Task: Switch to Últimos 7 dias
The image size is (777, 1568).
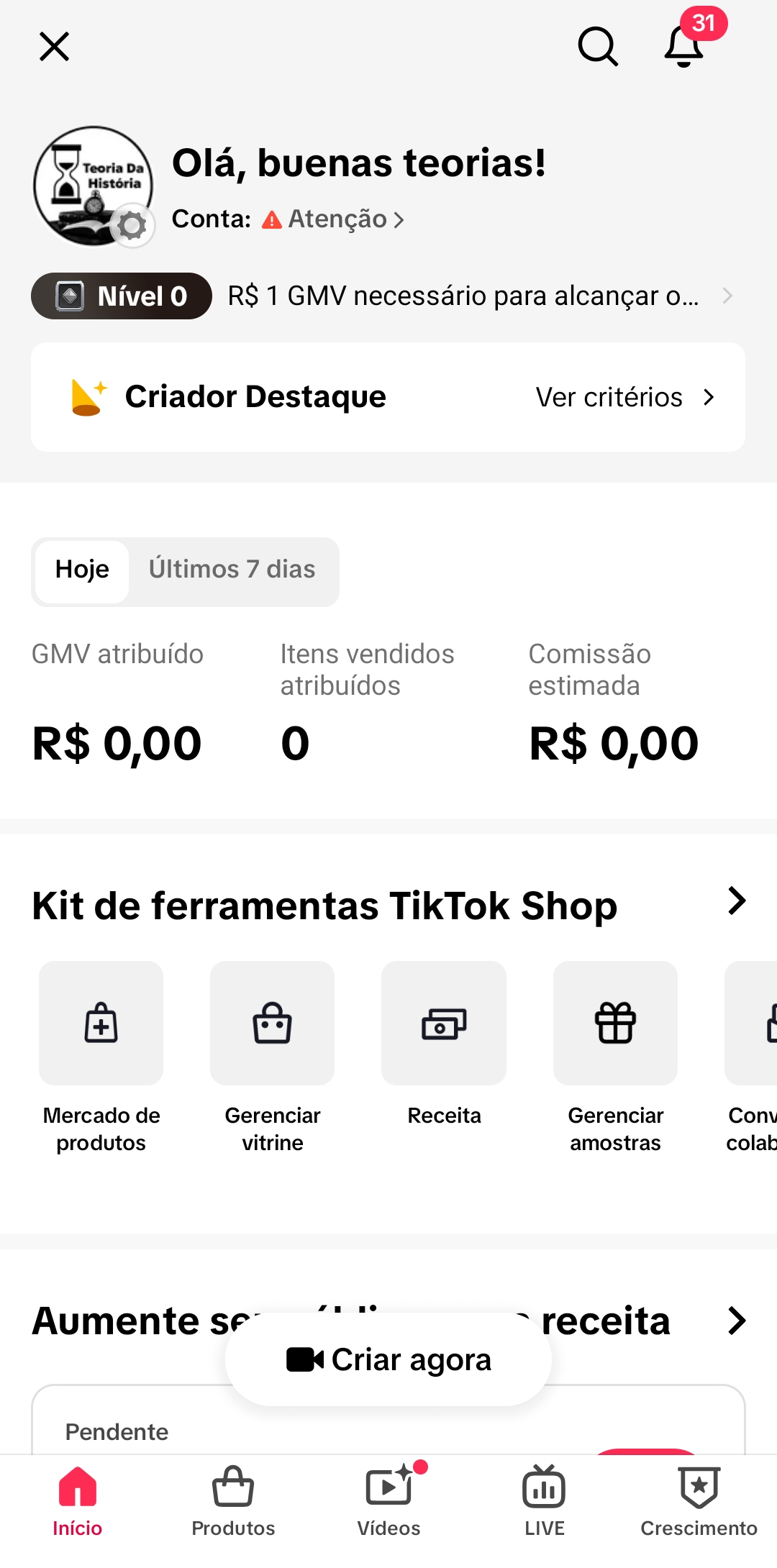Action: pyautogui.click(x=232, y=570)
